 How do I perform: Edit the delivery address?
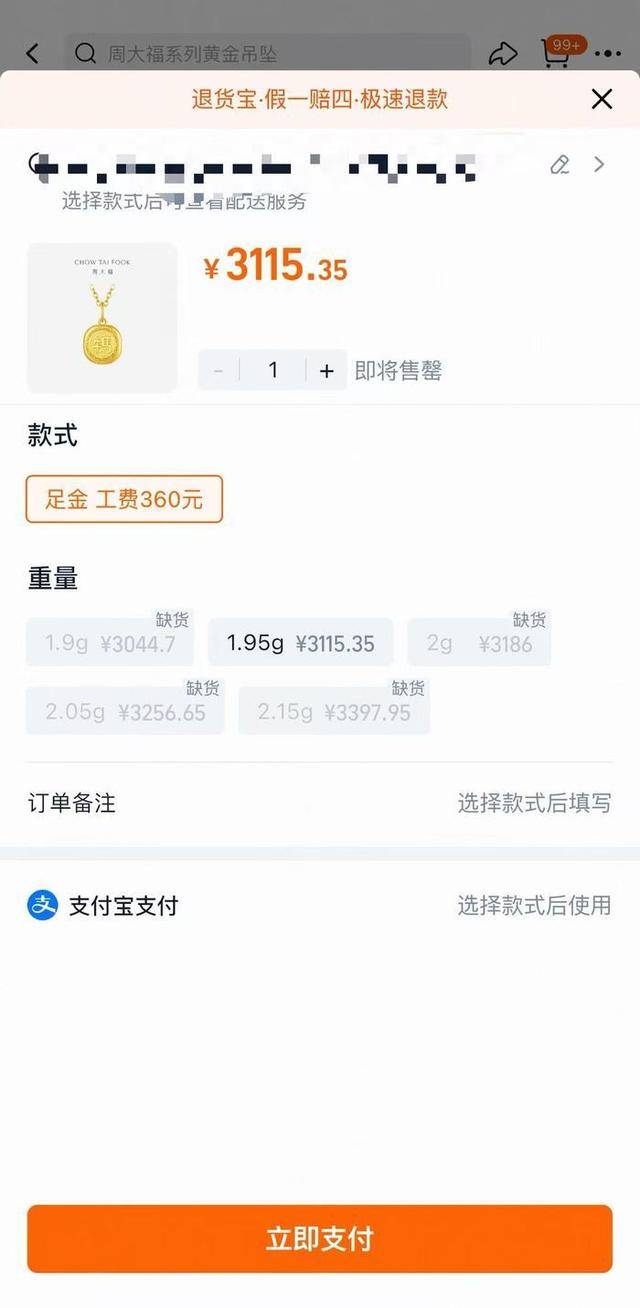(560, 165)
